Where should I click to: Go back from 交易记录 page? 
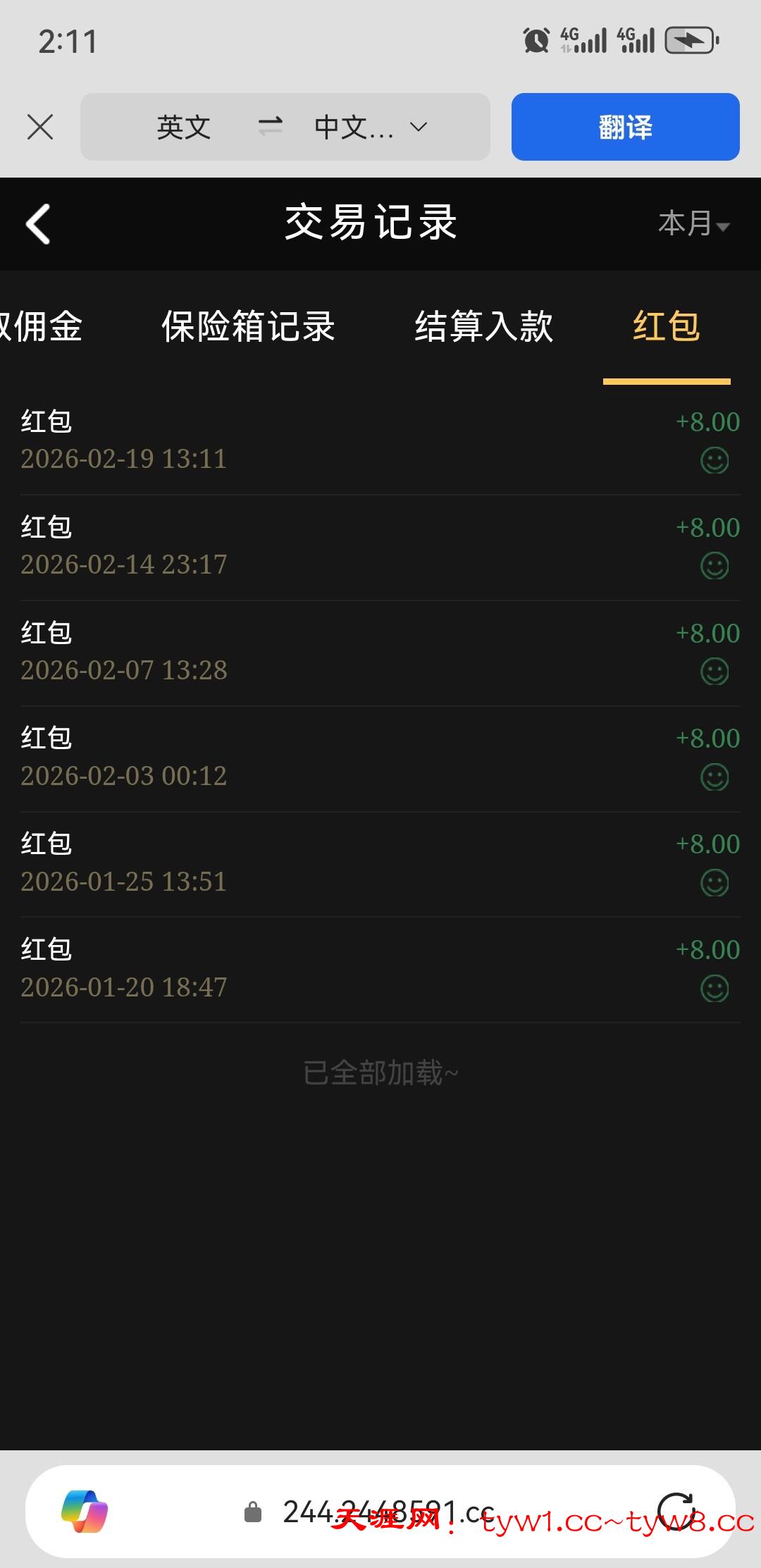[x=38, y=224]
